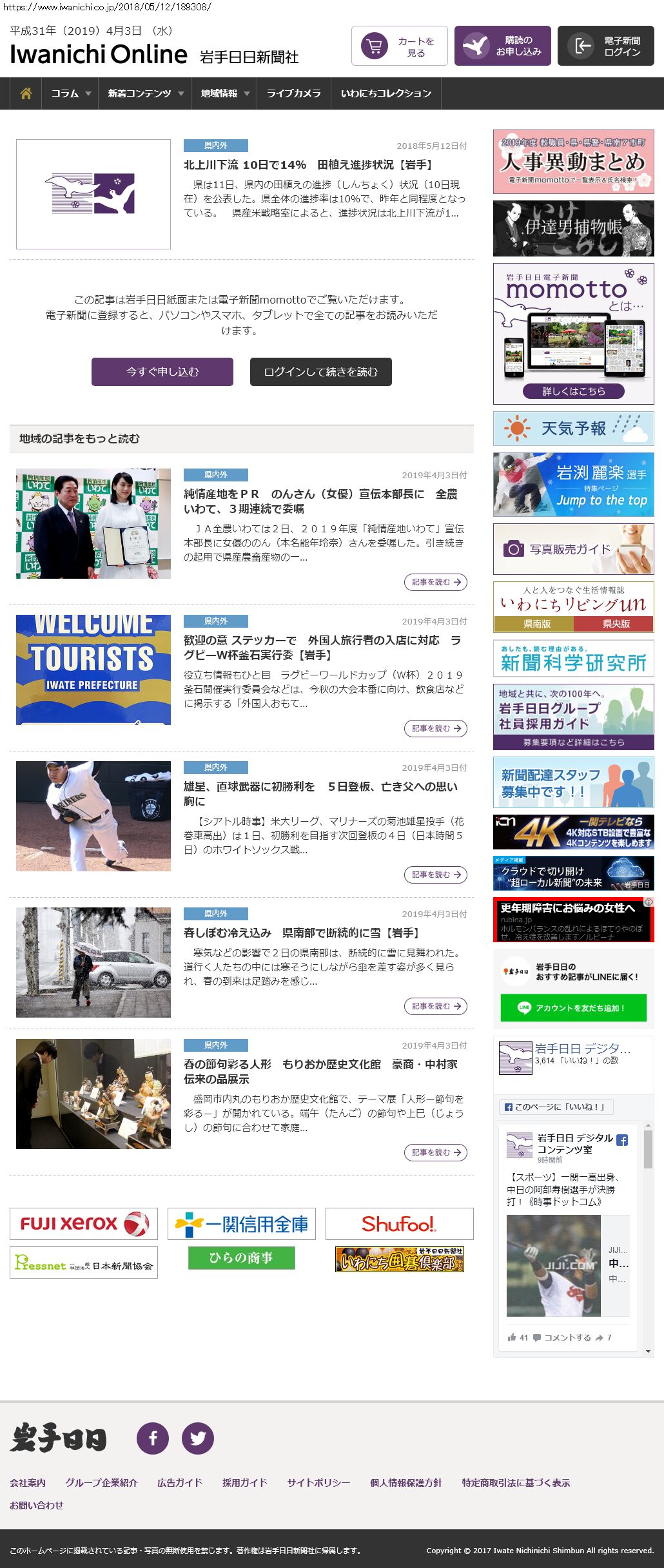This screenshot has height=1568, width=664.
Task: Open いわにちコレクション page
Action: tap(386, 93)
